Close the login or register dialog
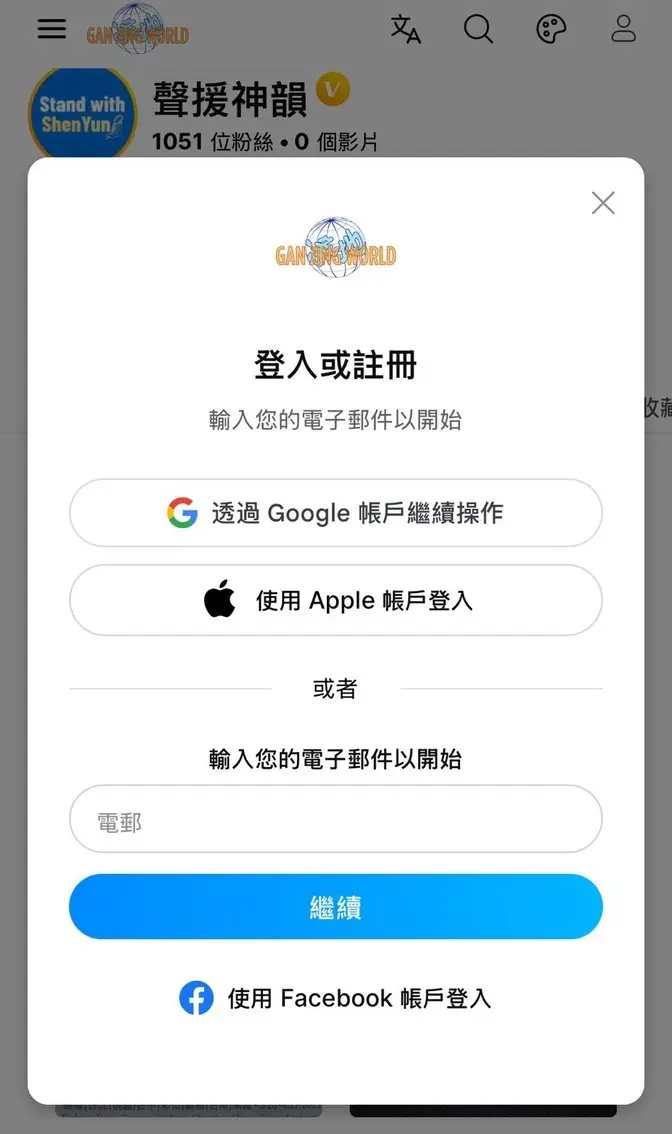Viewport: 672px width, 1134px height. 603,203
